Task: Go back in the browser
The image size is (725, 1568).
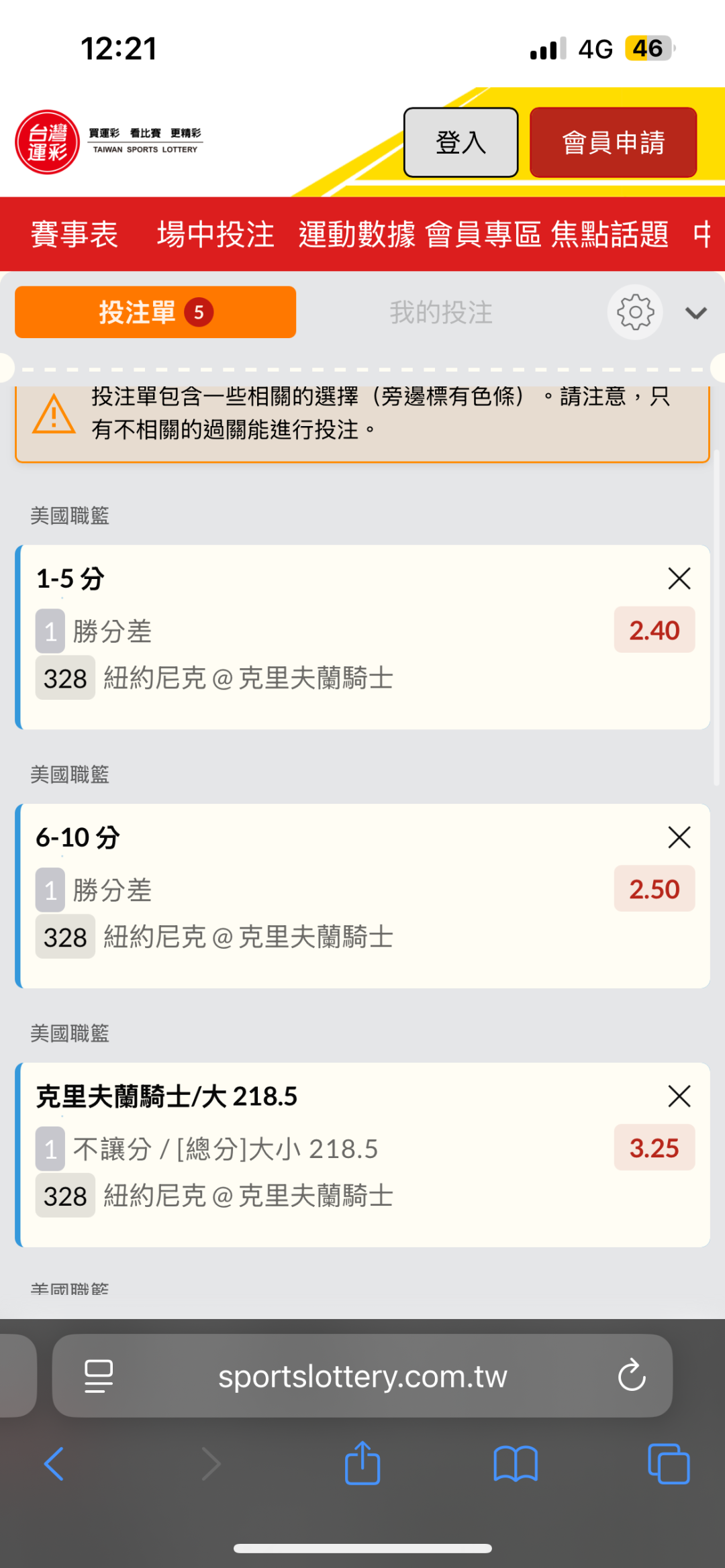Action: click(x=54, y=1463)
